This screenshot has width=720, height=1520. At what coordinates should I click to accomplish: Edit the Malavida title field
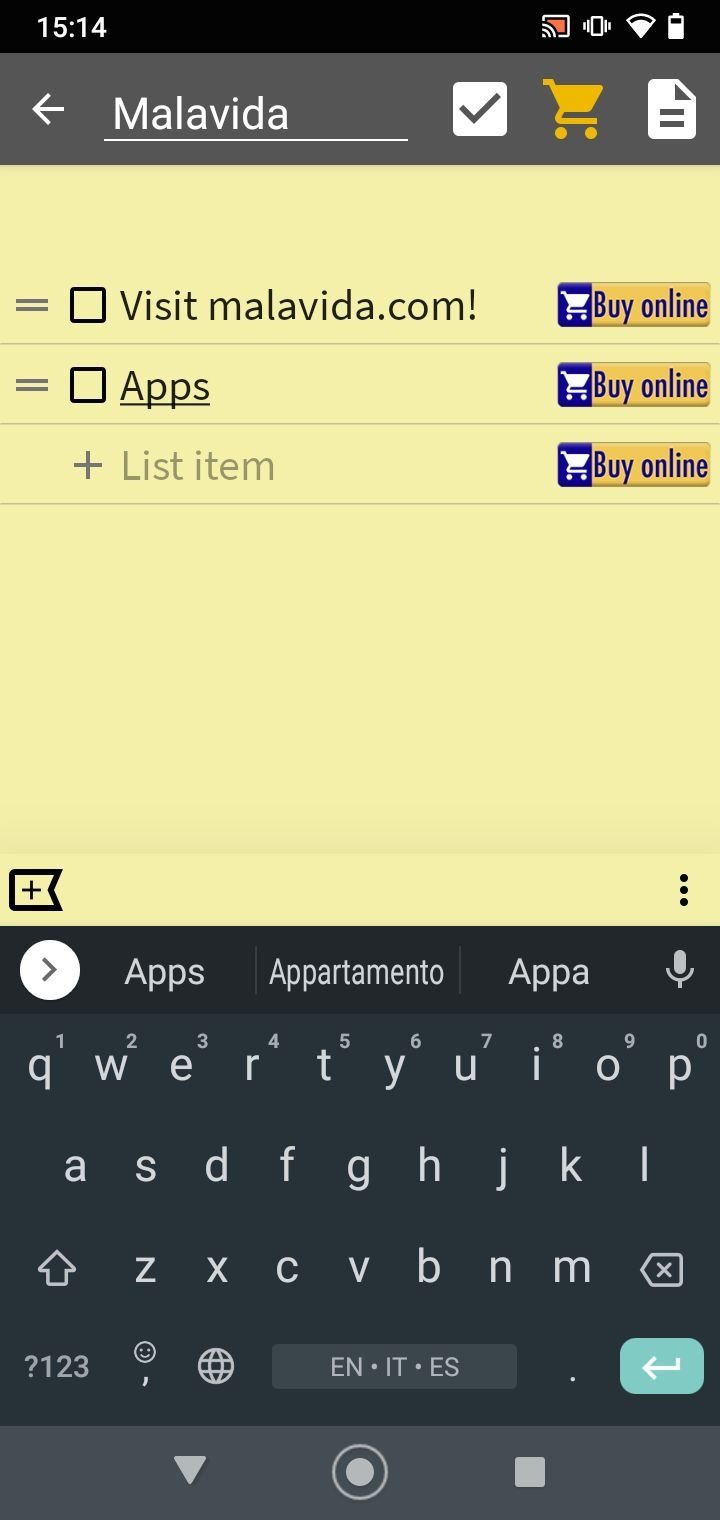[x=255, y=114]
